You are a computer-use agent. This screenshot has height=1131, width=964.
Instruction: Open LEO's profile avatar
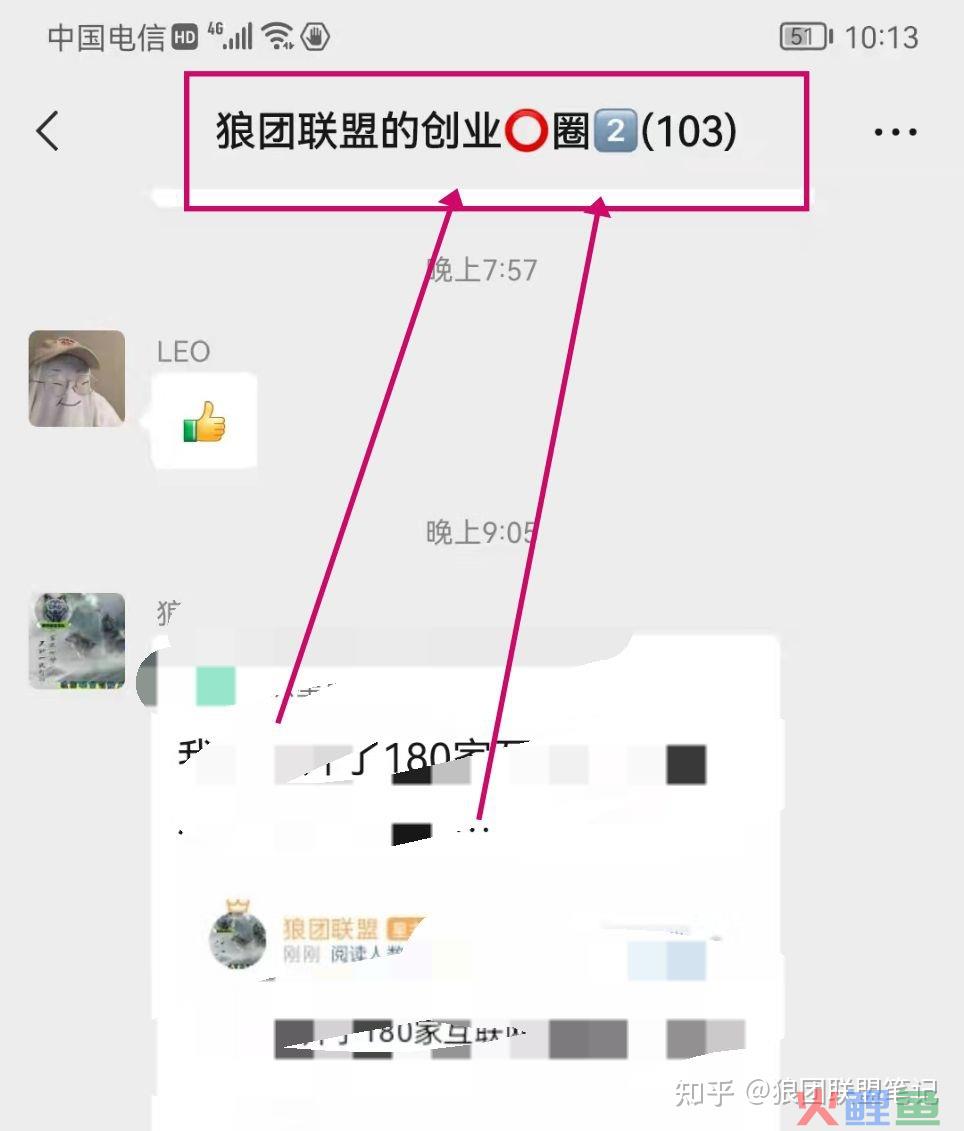click(x=77, y=379)
